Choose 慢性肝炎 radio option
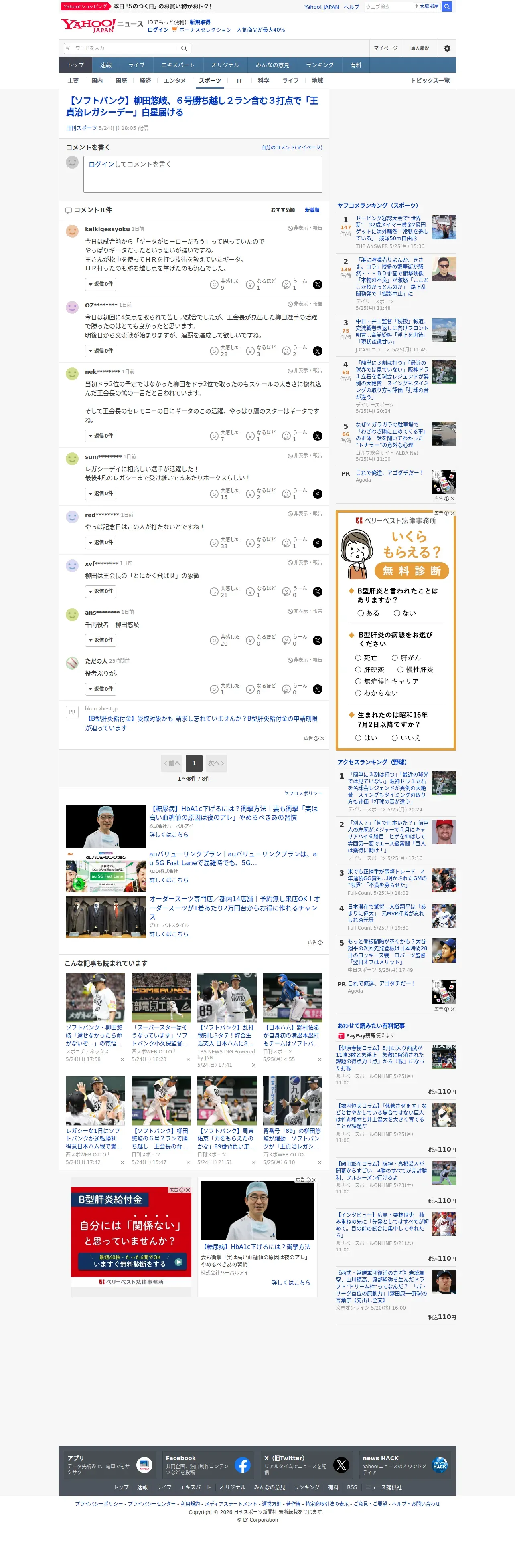Viewport: 515px width, 1568px height. click(415, 670)
